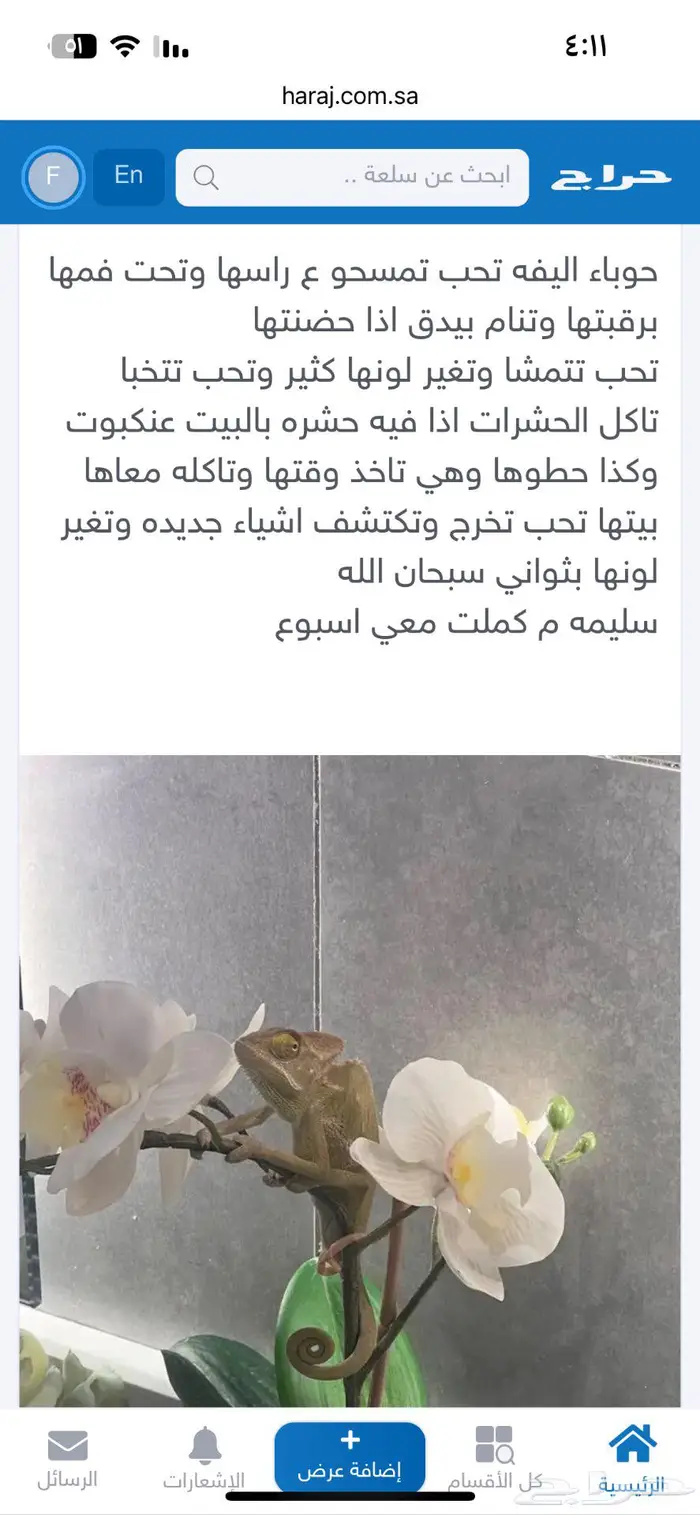This screenshot has width=700, height=1515.
Task: Open the الرسائل messages tab
Action: coord(67,1458)
